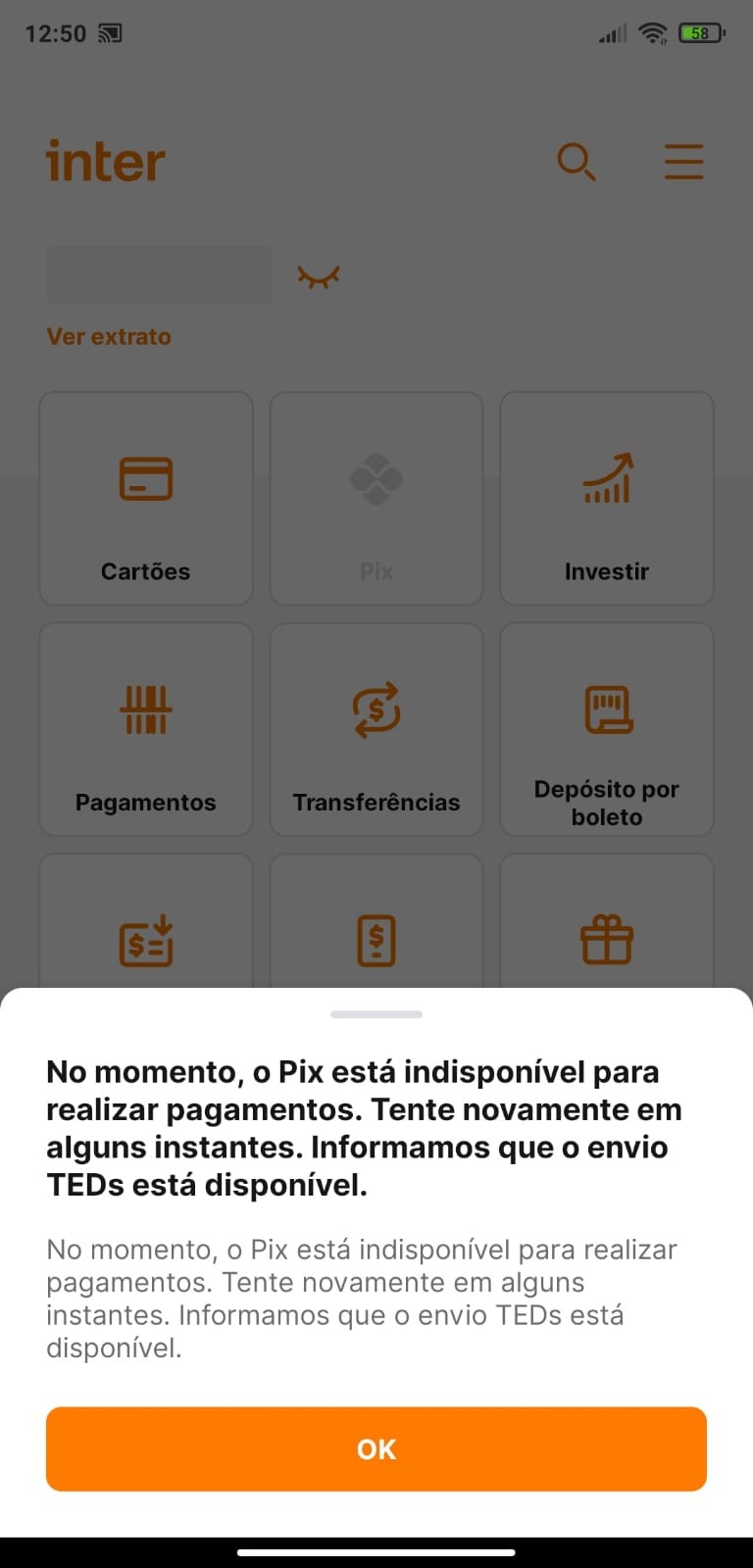Choose Depósito por boleto
This screenshot has height=1568, width=753.
(607, 729)
